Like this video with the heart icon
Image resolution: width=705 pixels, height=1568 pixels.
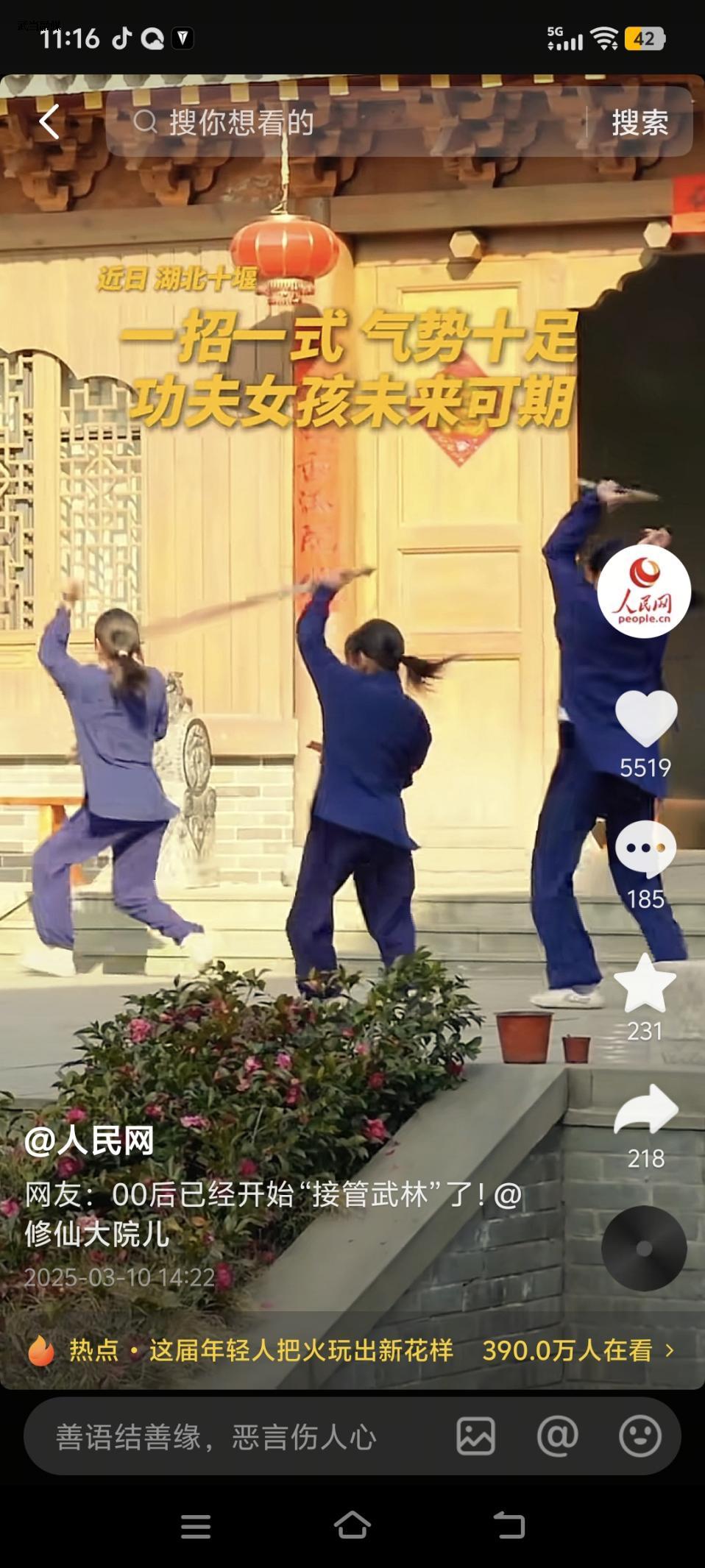coord(645,720)
